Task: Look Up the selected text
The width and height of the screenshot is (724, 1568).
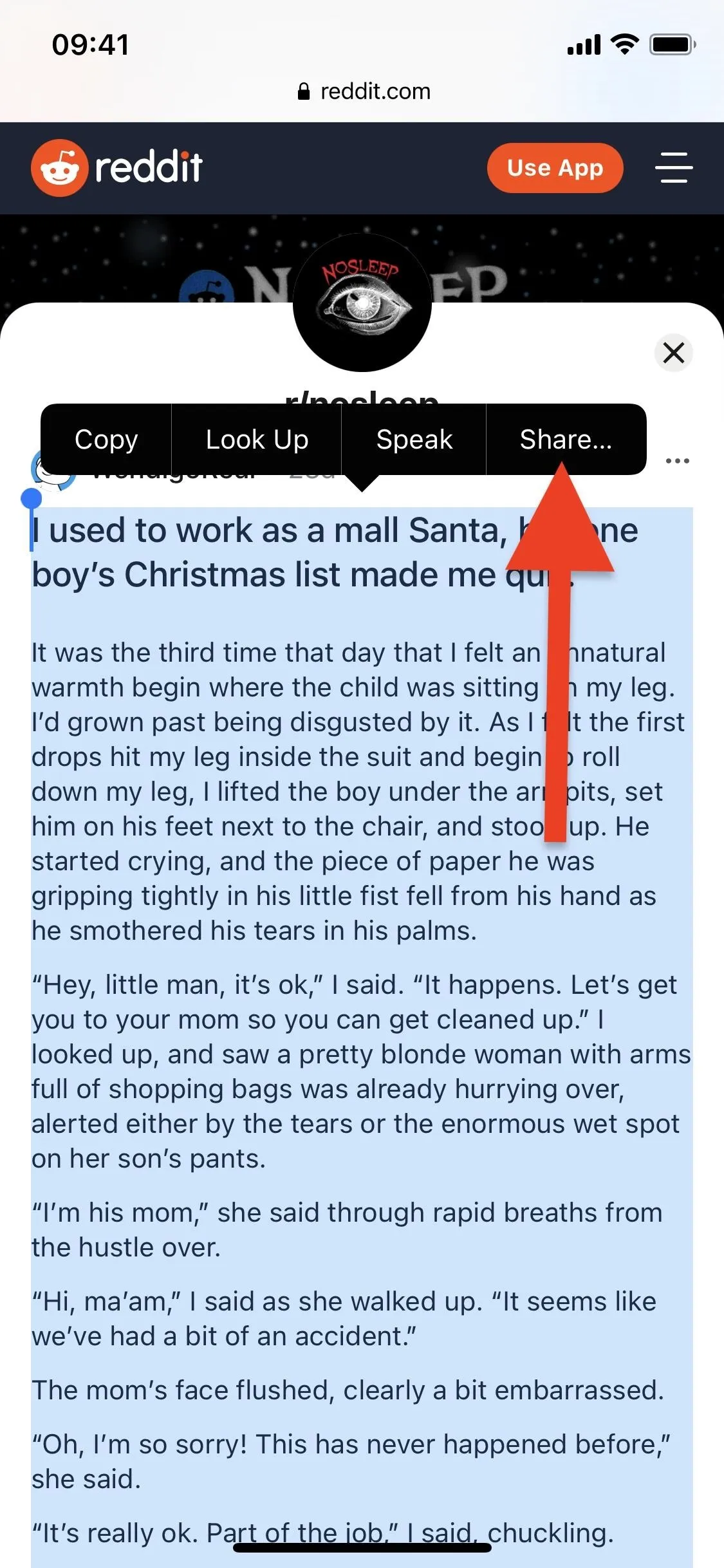Action: (x=257, y=440)
